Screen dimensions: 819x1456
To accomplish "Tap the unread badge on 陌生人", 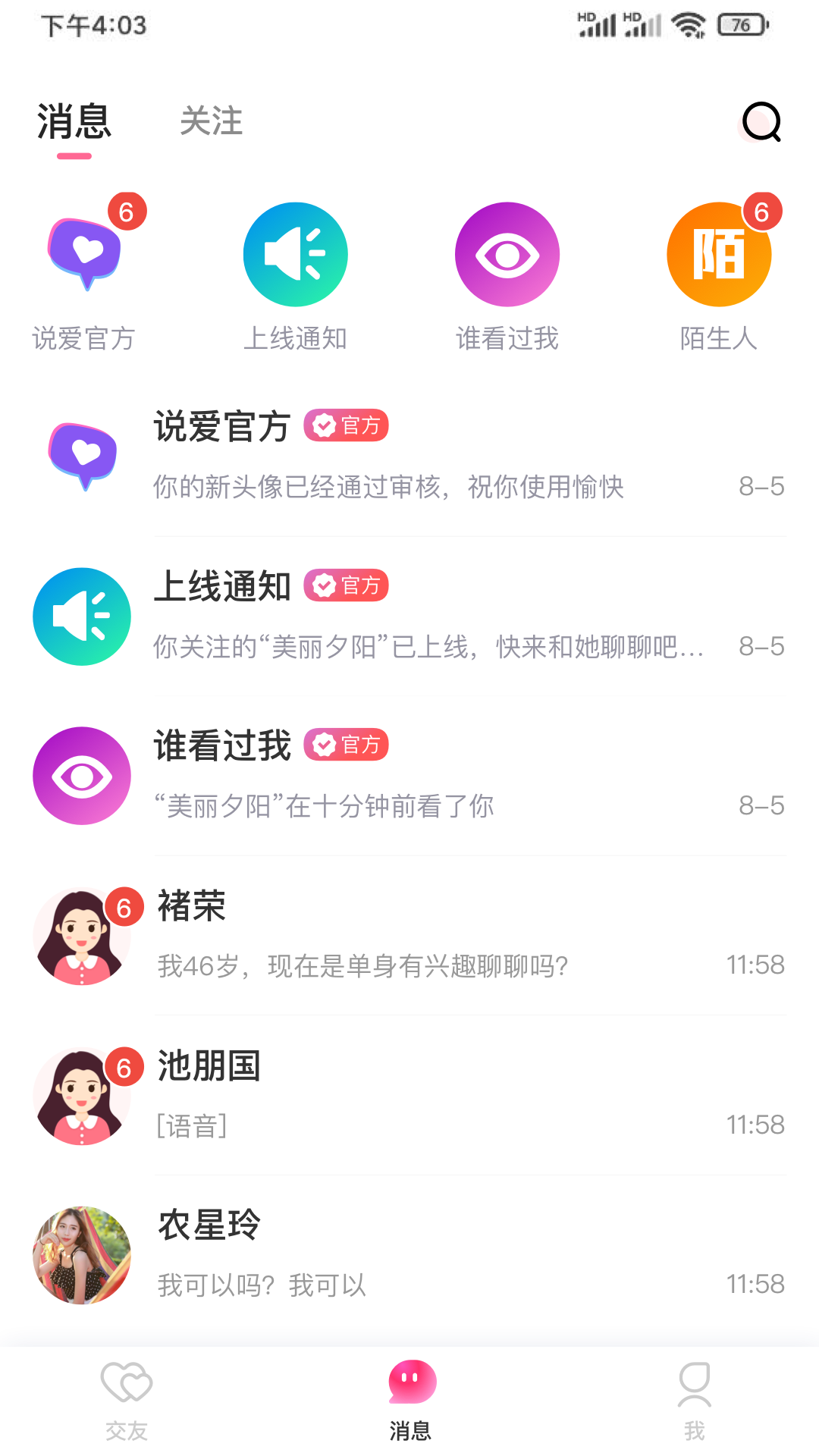I will pyautogui.click(x=763, y=213).
